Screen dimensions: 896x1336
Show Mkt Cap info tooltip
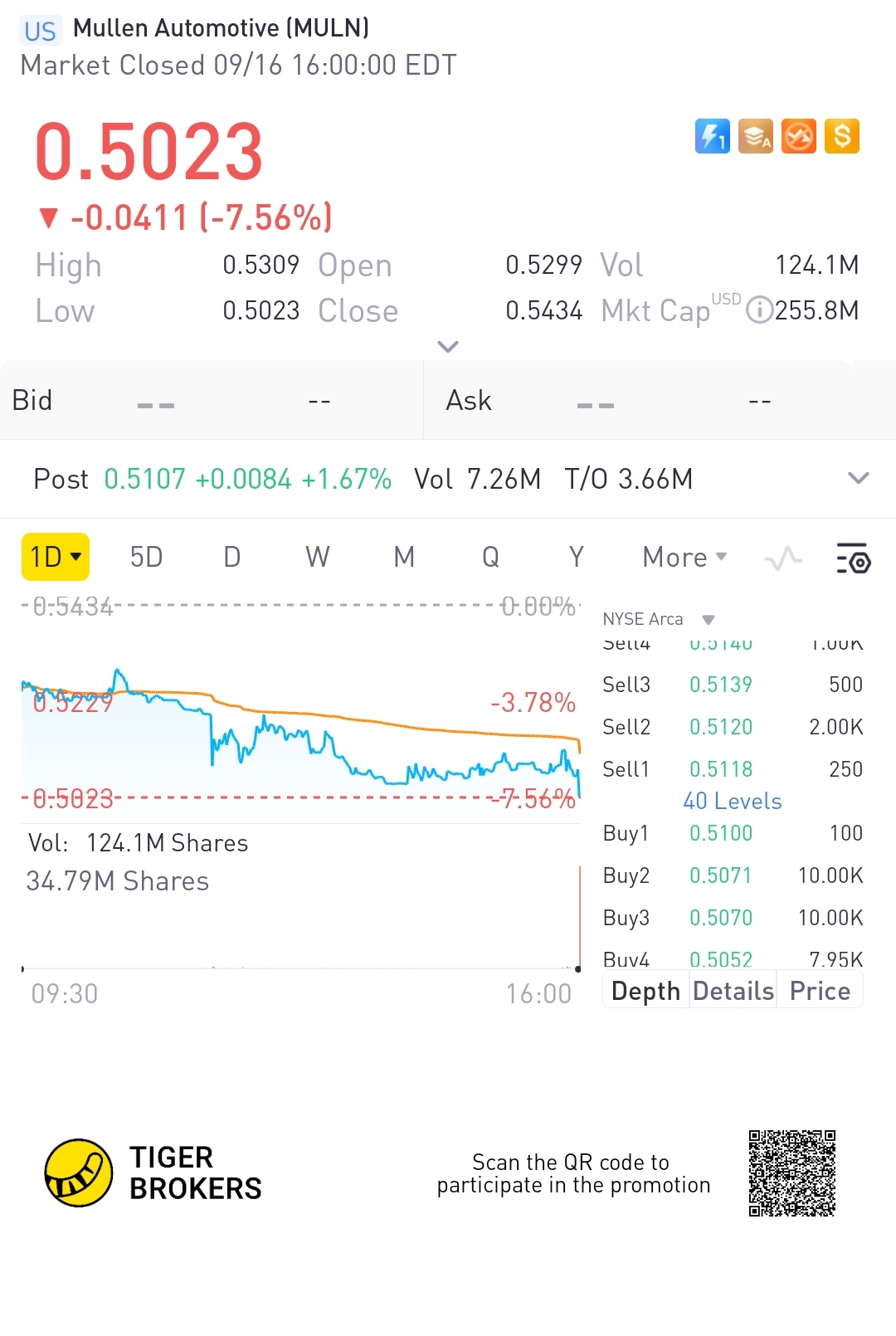[x=758, y=310]
